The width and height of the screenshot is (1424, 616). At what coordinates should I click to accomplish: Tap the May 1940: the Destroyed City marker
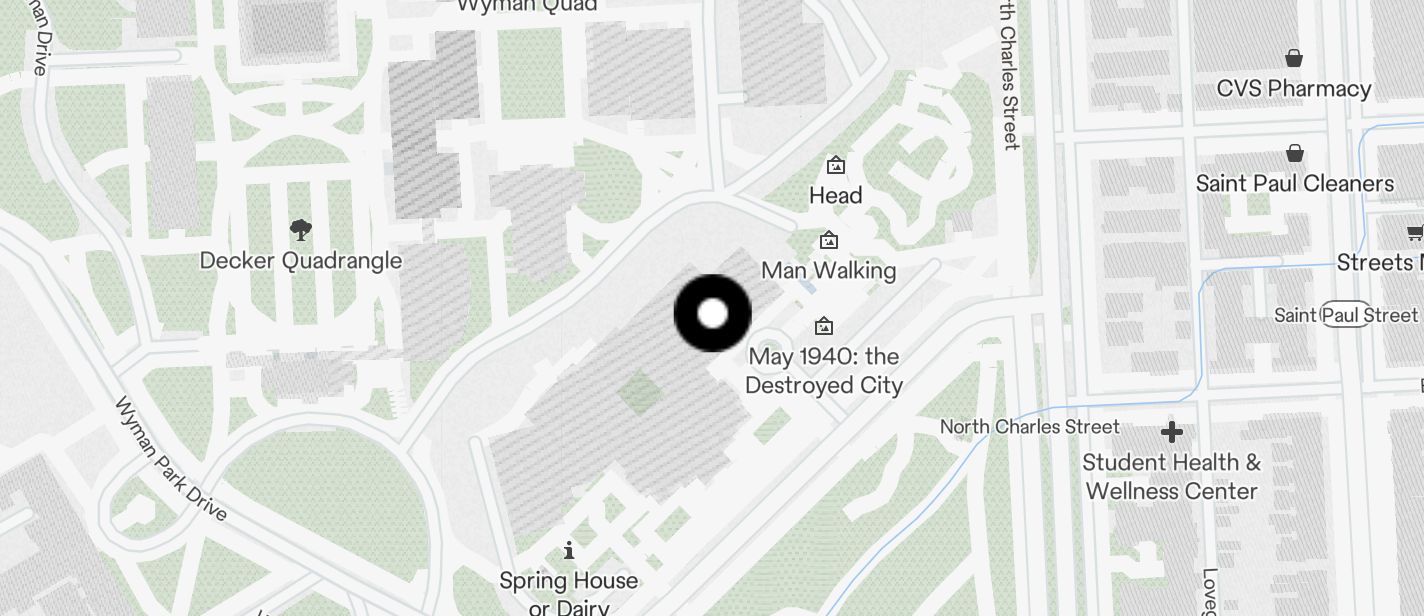824,326
